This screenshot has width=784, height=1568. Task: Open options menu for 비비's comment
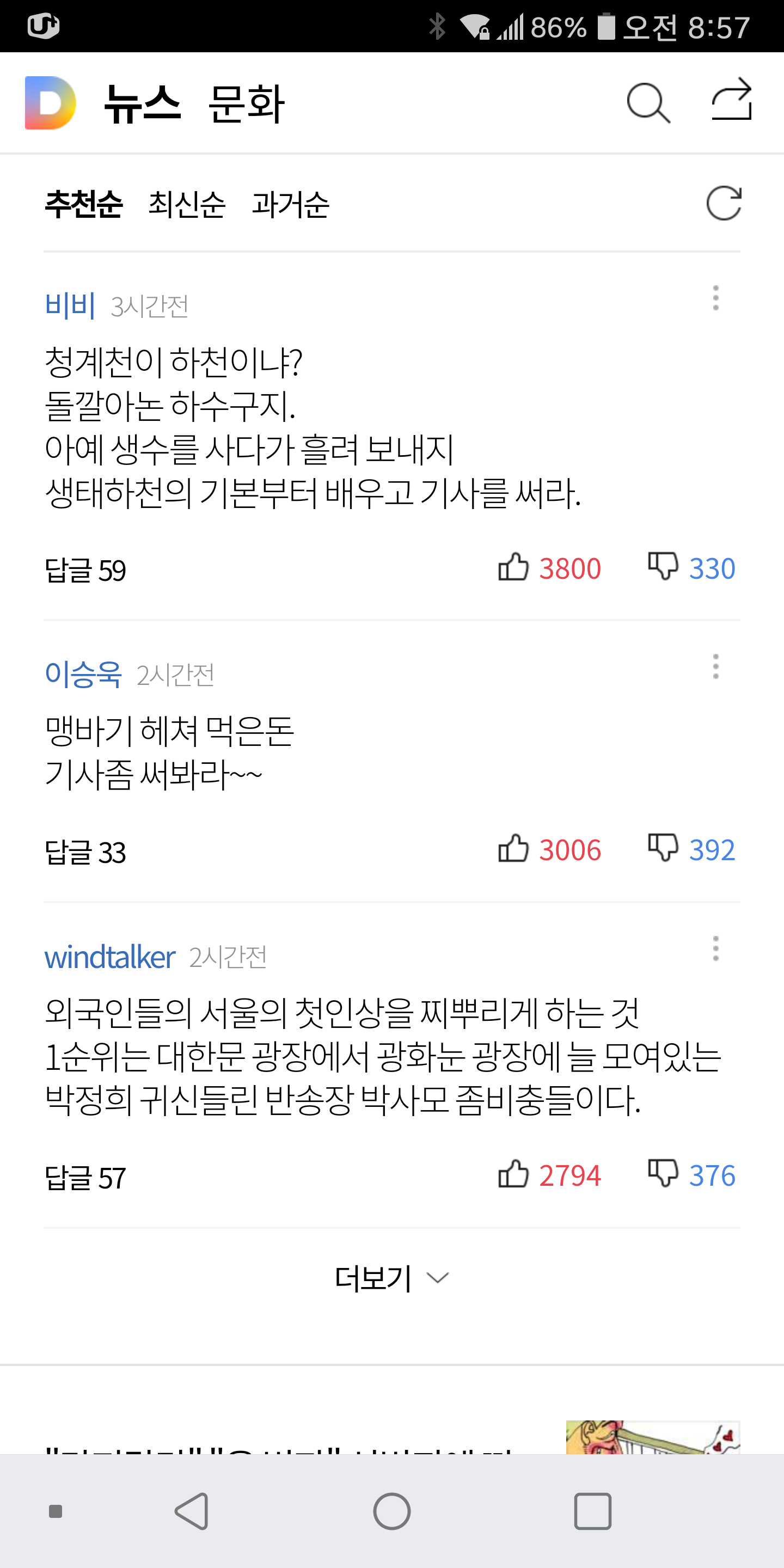coord(715,298)
